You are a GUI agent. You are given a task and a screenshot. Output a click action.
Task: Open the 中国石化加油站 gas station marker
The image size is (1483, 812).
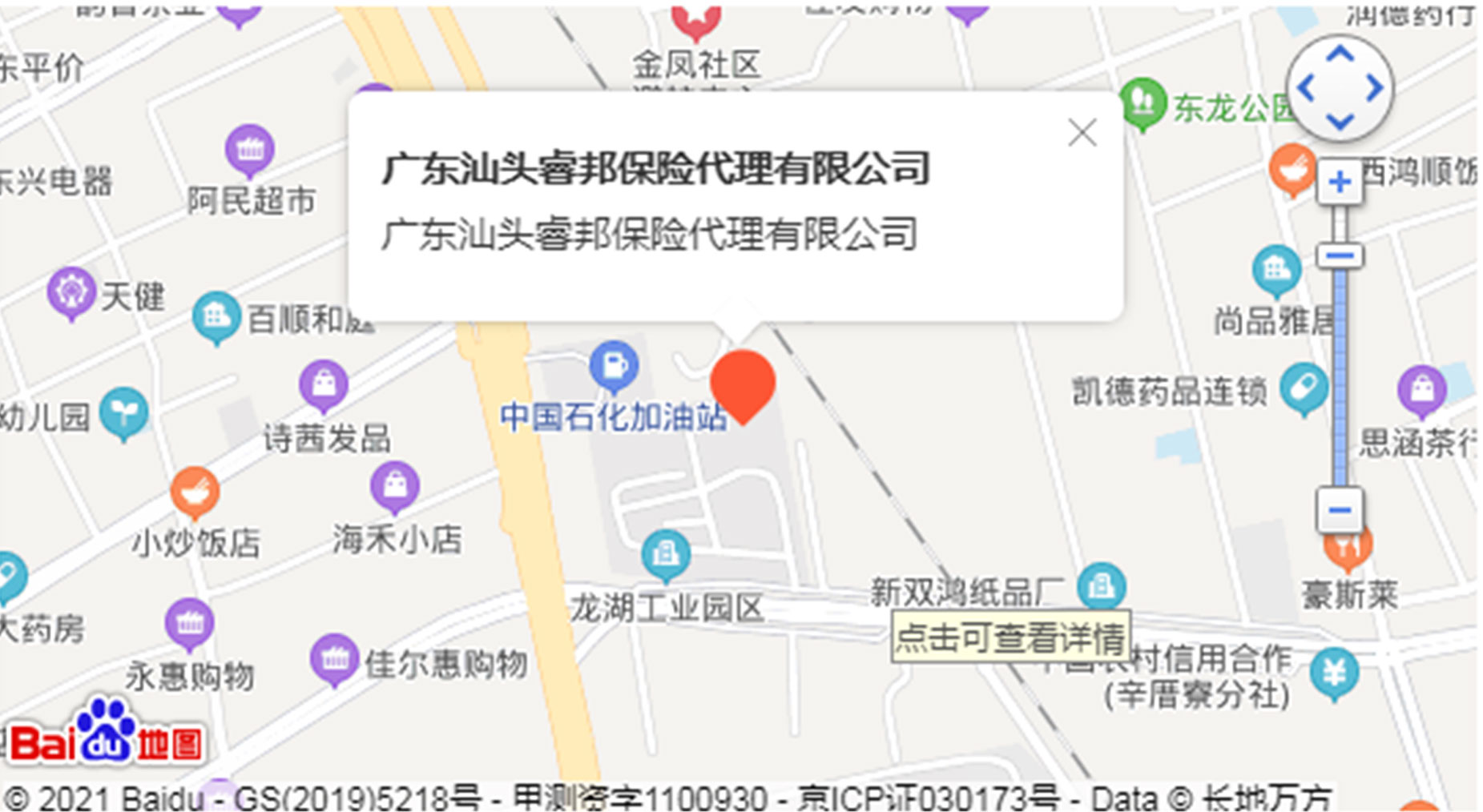pos(614,365)
